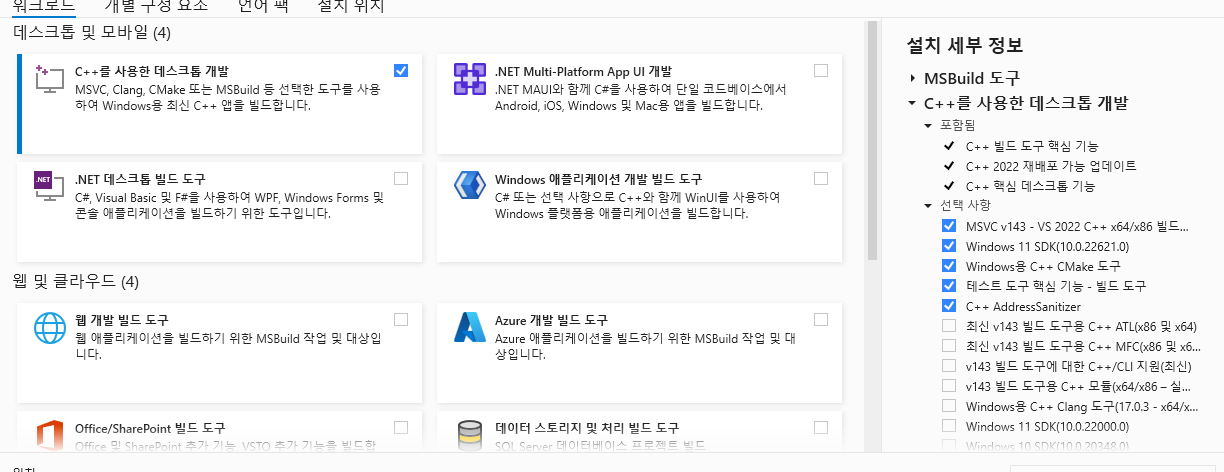Collapse the 선택 사항 section
The height and width of the screenshot is (472, 1224).
click(x=928, y=205)
